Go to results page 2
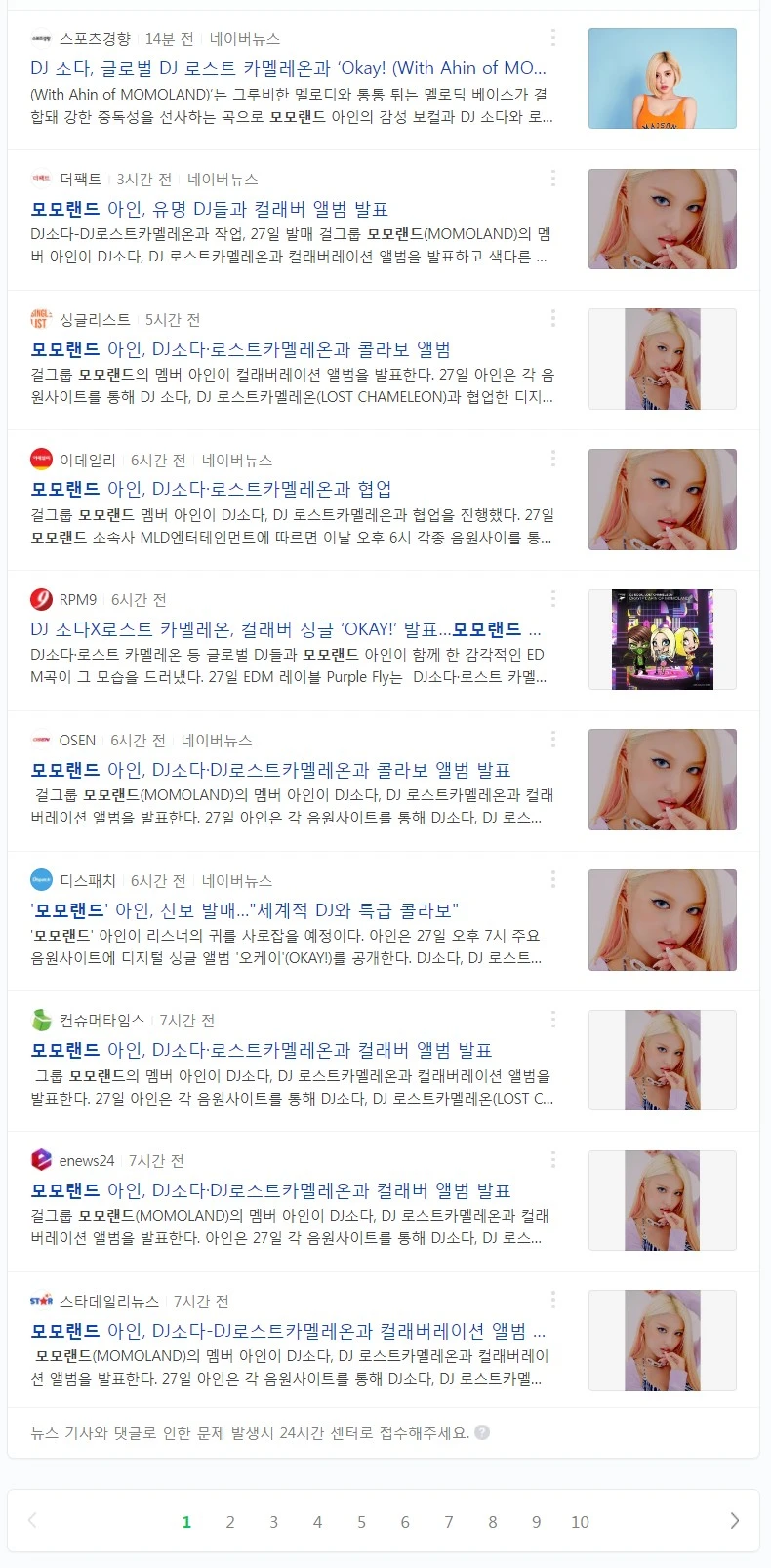This screenshot has height=1568, width=771. point(230,1522)
